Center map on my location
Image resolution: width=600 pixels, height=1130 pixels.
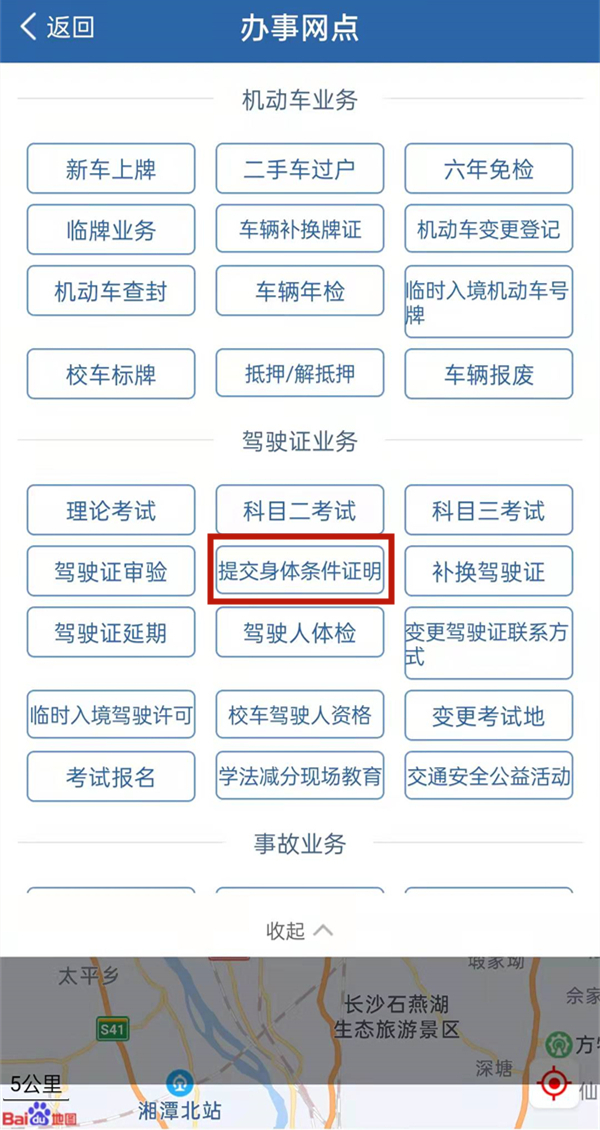tap(555, 1082)
